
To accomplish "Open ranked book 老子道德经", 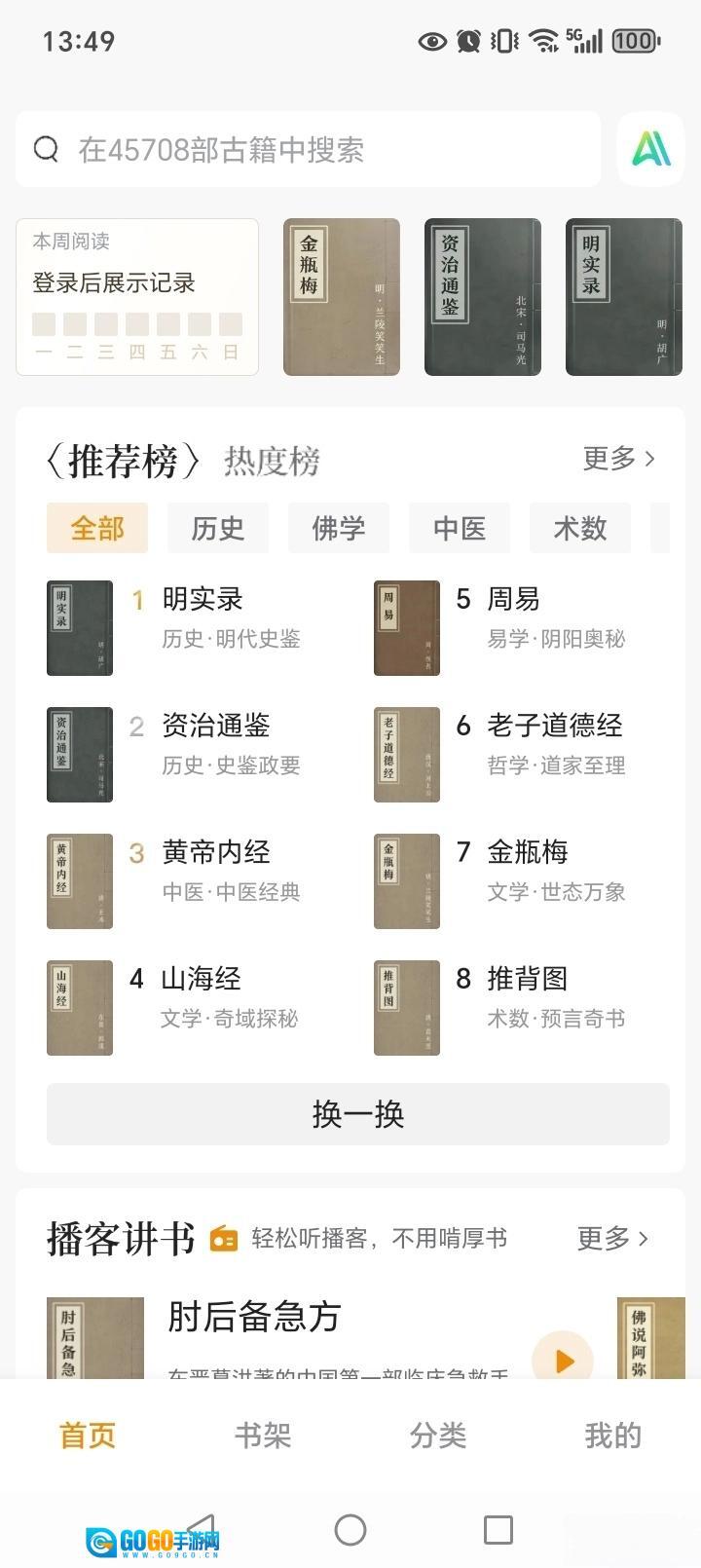I will (x=554, y=726).
